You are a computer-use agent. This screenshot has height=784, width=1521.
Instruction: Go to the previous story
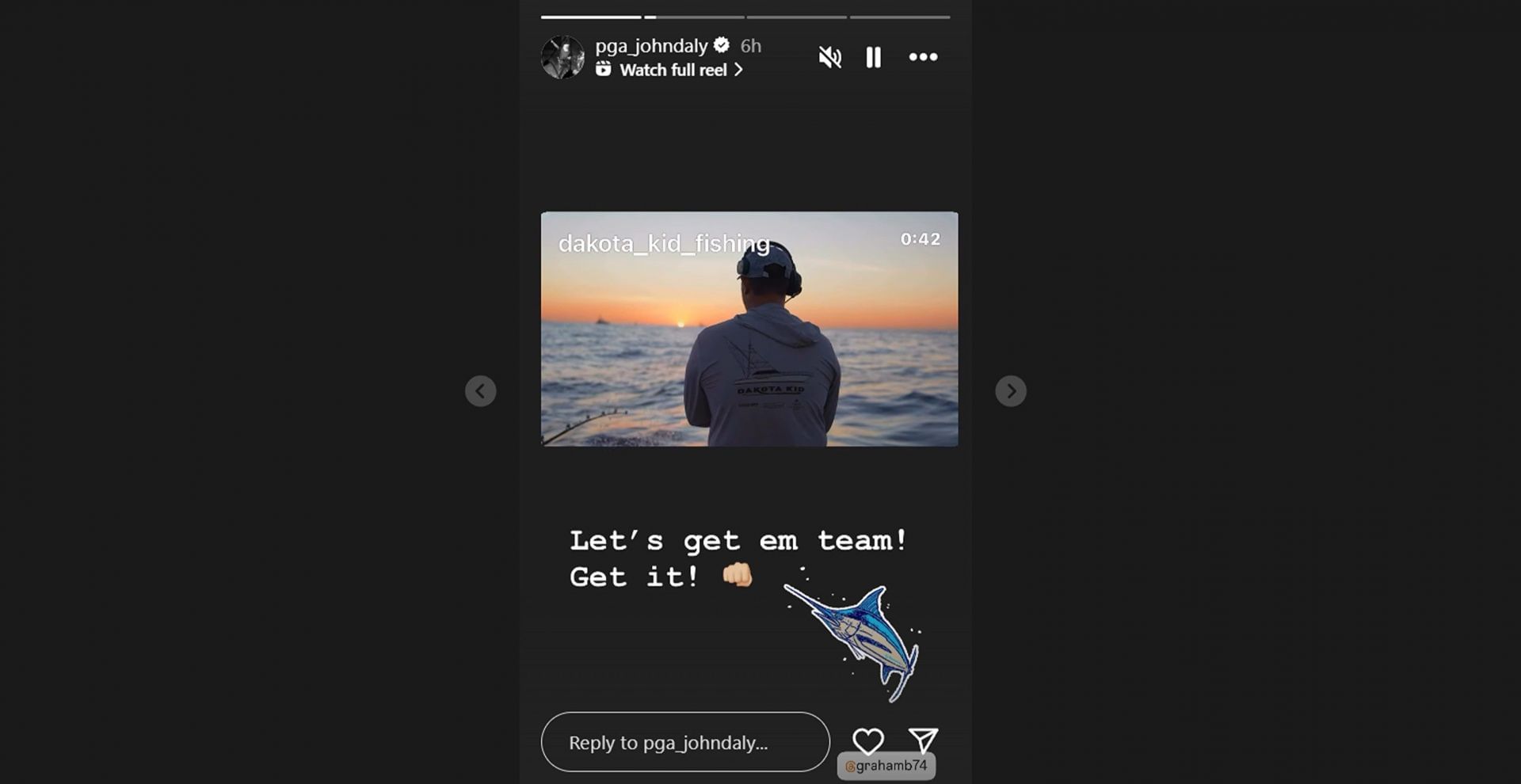coord(480,391)
